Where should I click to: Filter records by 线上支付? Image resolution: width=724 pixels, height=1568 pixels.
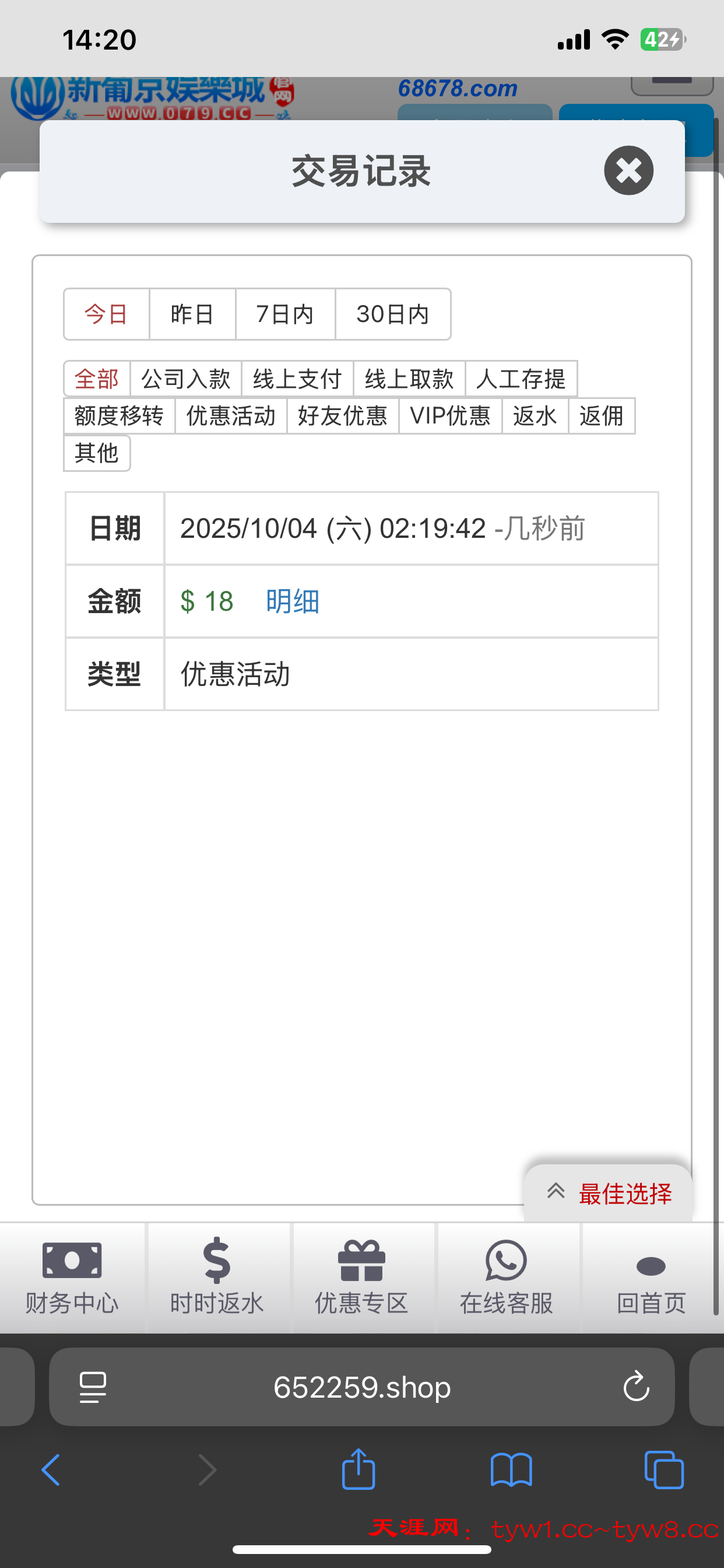(x=297, y=379)
